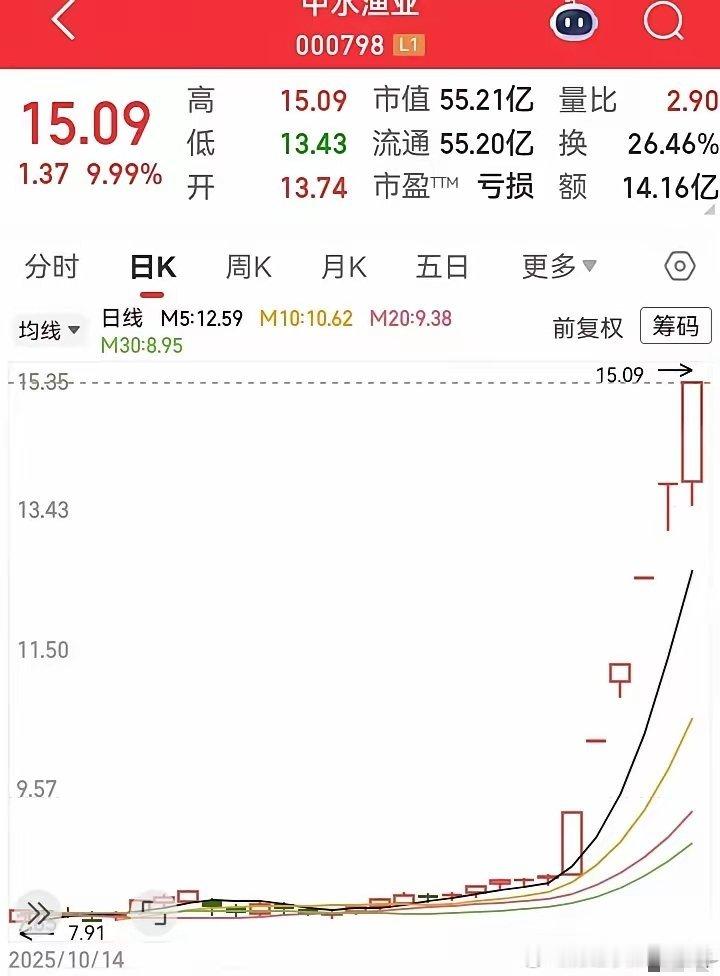Go back using the top-left arrow
The width and height of the screenshot is (720, 976).
[x=63, y=19]
